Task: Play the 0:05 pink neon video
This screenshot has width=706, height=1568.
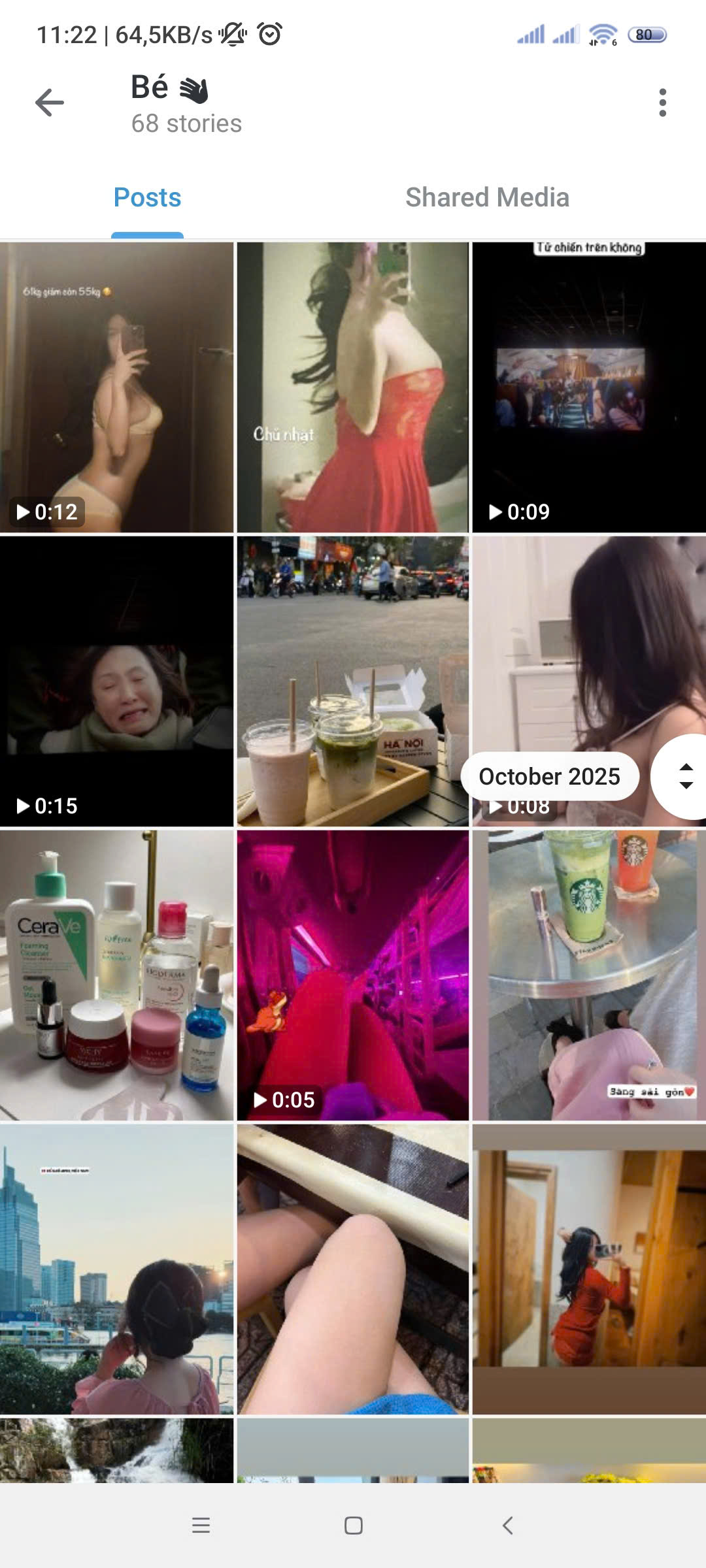Action: pos(353,975)
